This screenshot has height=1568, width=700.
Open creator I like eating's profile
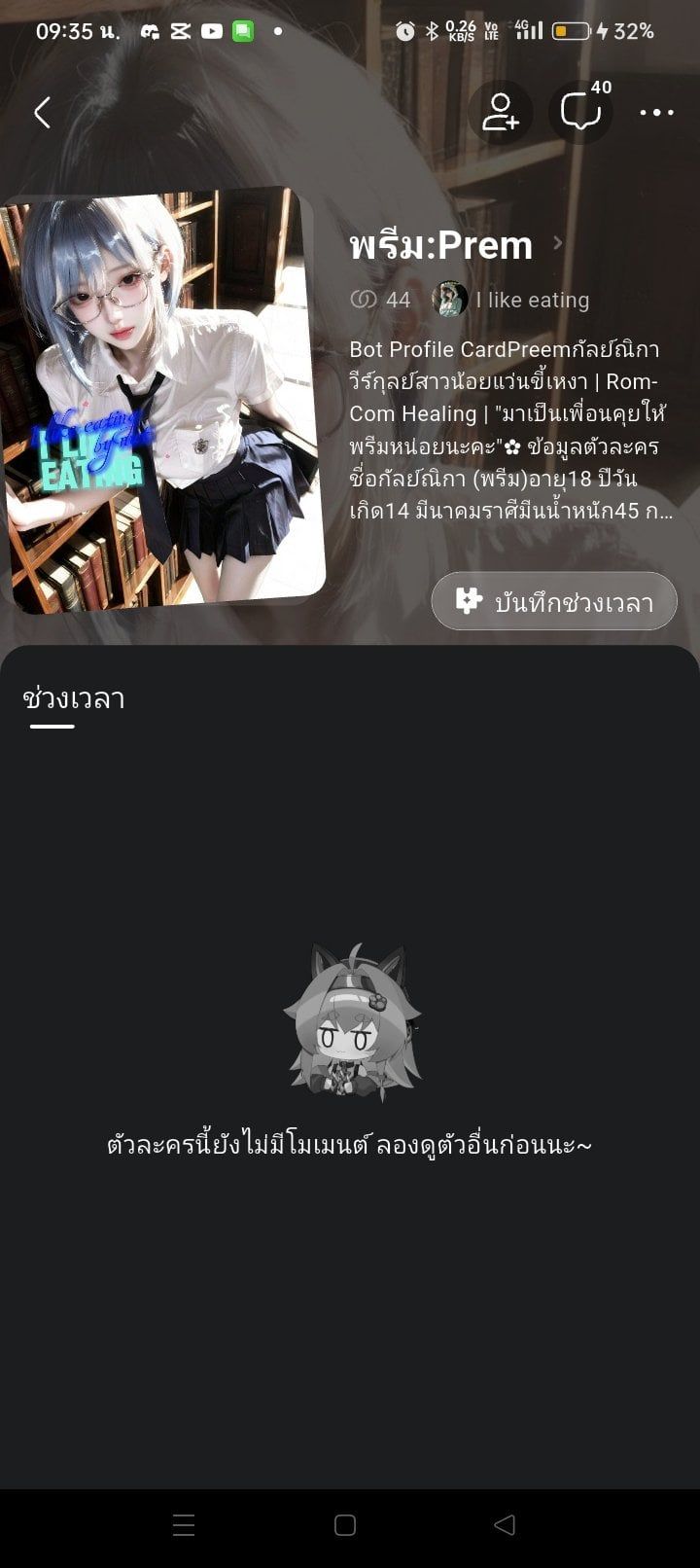point(511,300)
